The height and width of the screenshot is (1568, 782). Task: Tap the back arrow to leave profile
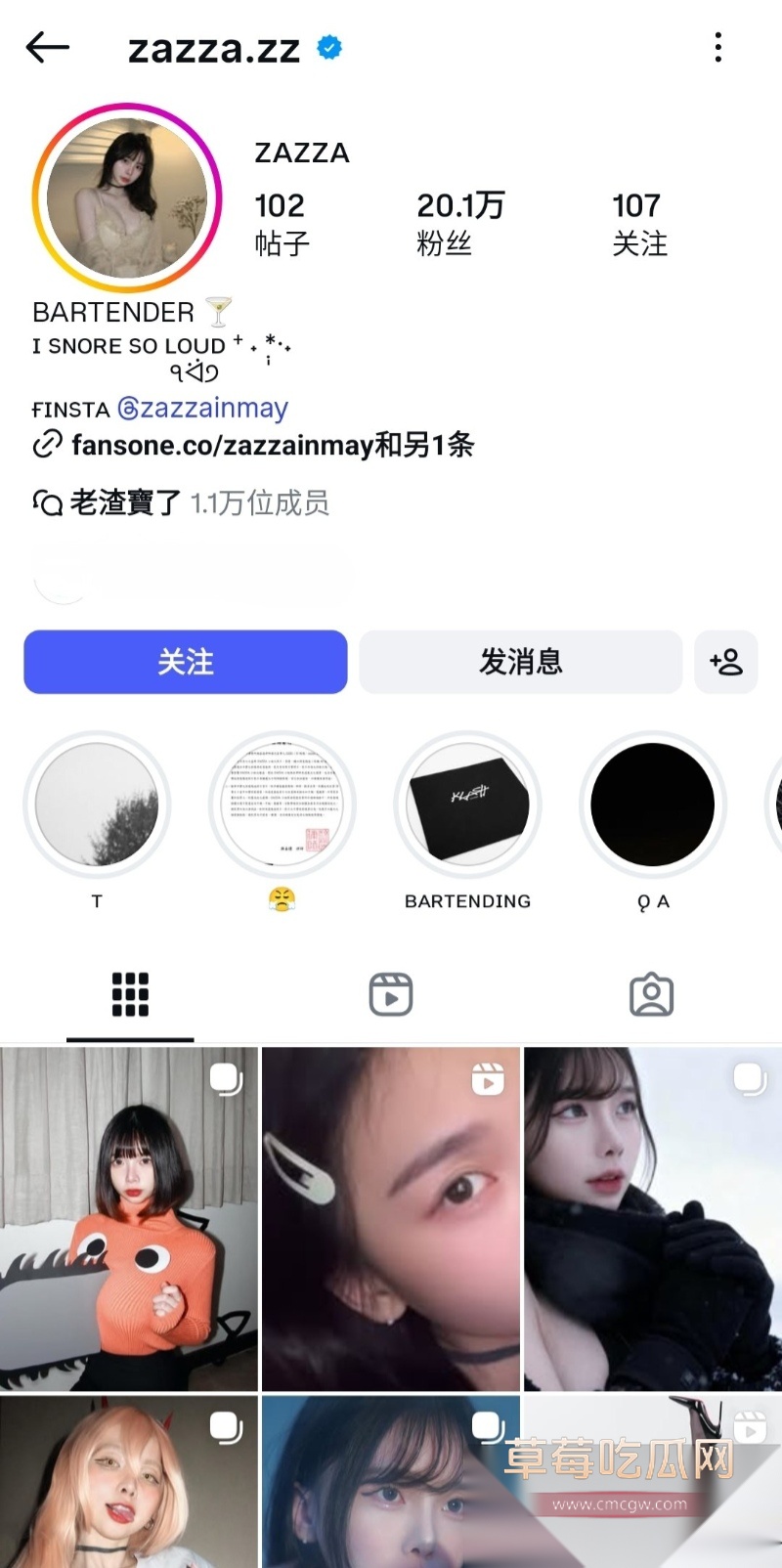(47, 47)
